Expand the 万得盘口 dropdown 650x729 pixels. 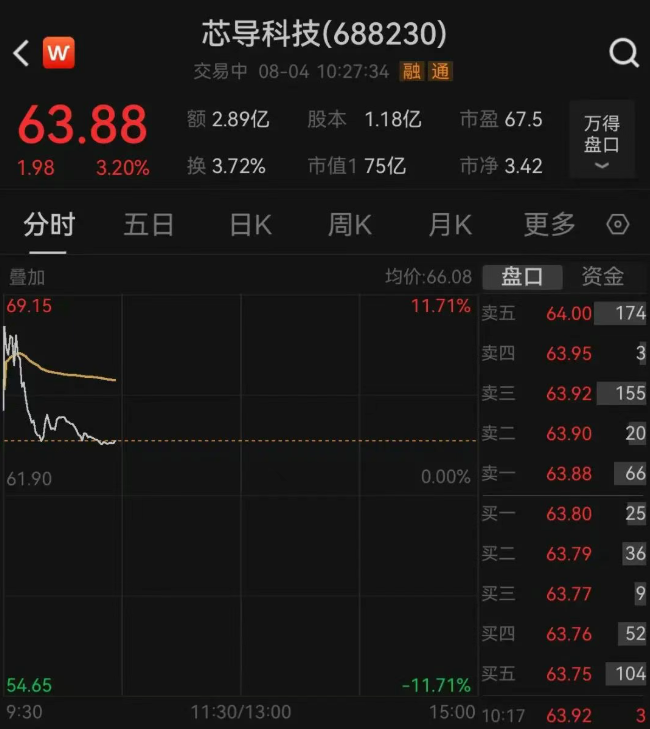click(602, 139)
